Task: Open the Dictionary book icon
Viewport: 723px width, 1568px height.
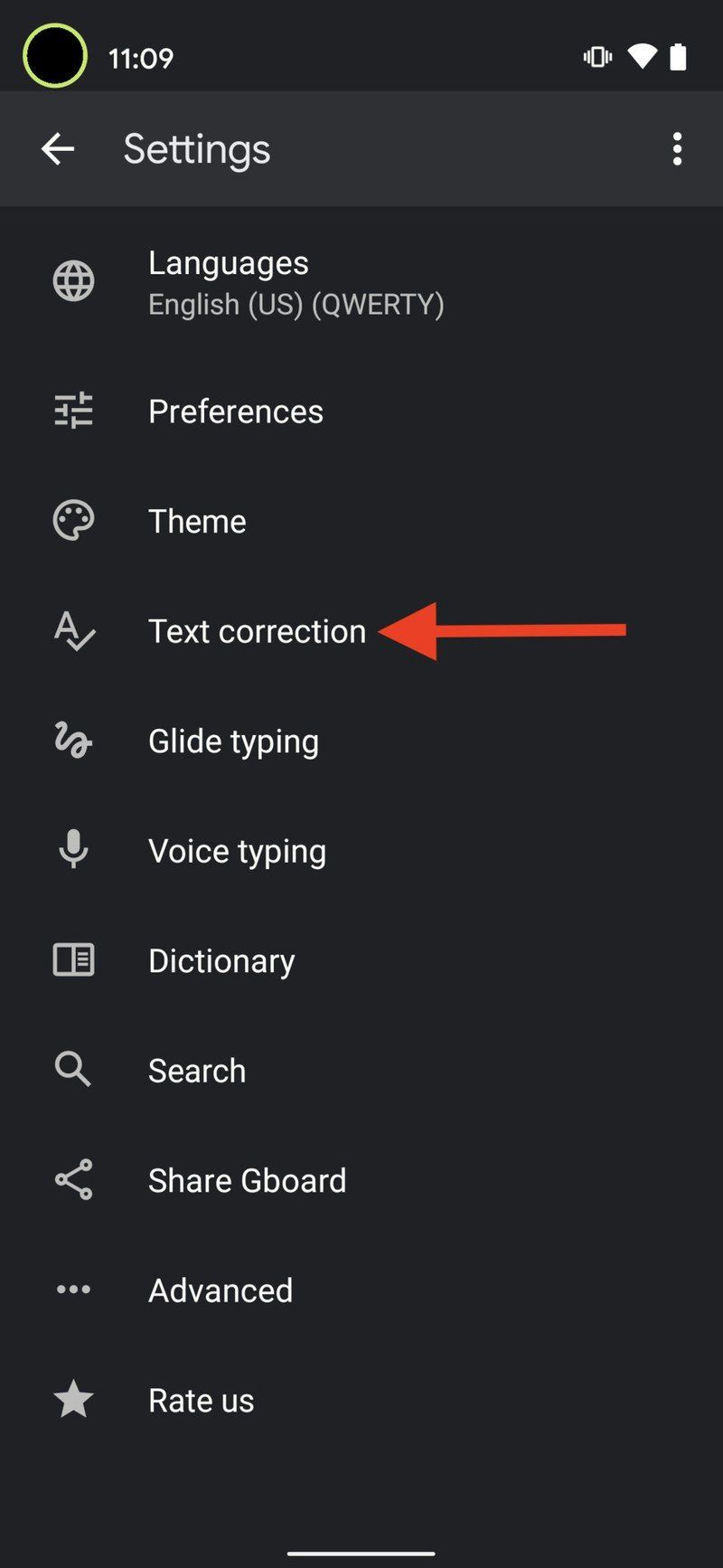Action: point(72,959)
